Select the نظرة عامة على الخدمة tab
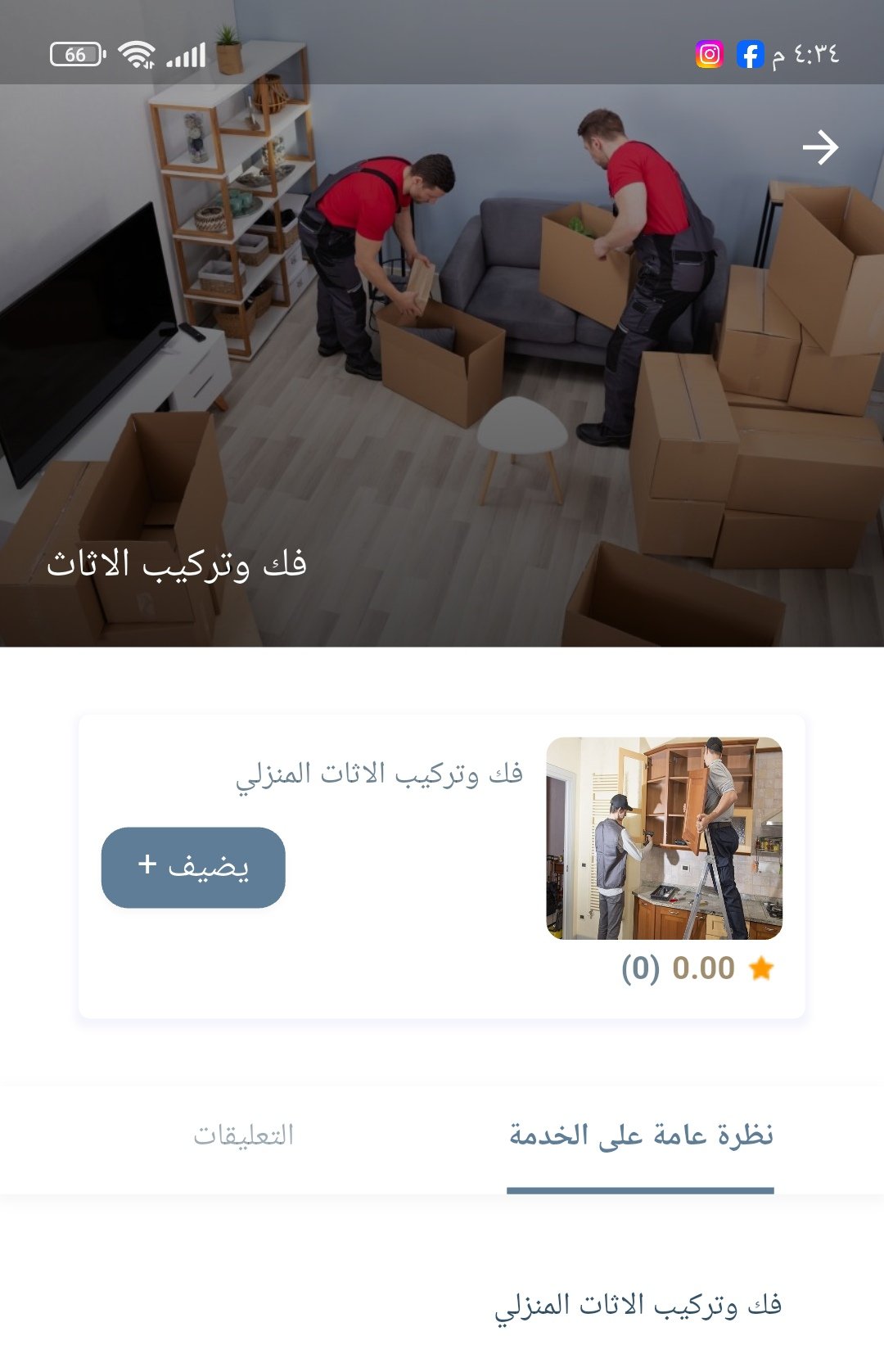Screen dimensions: 884x1372 pos(641,1135)
